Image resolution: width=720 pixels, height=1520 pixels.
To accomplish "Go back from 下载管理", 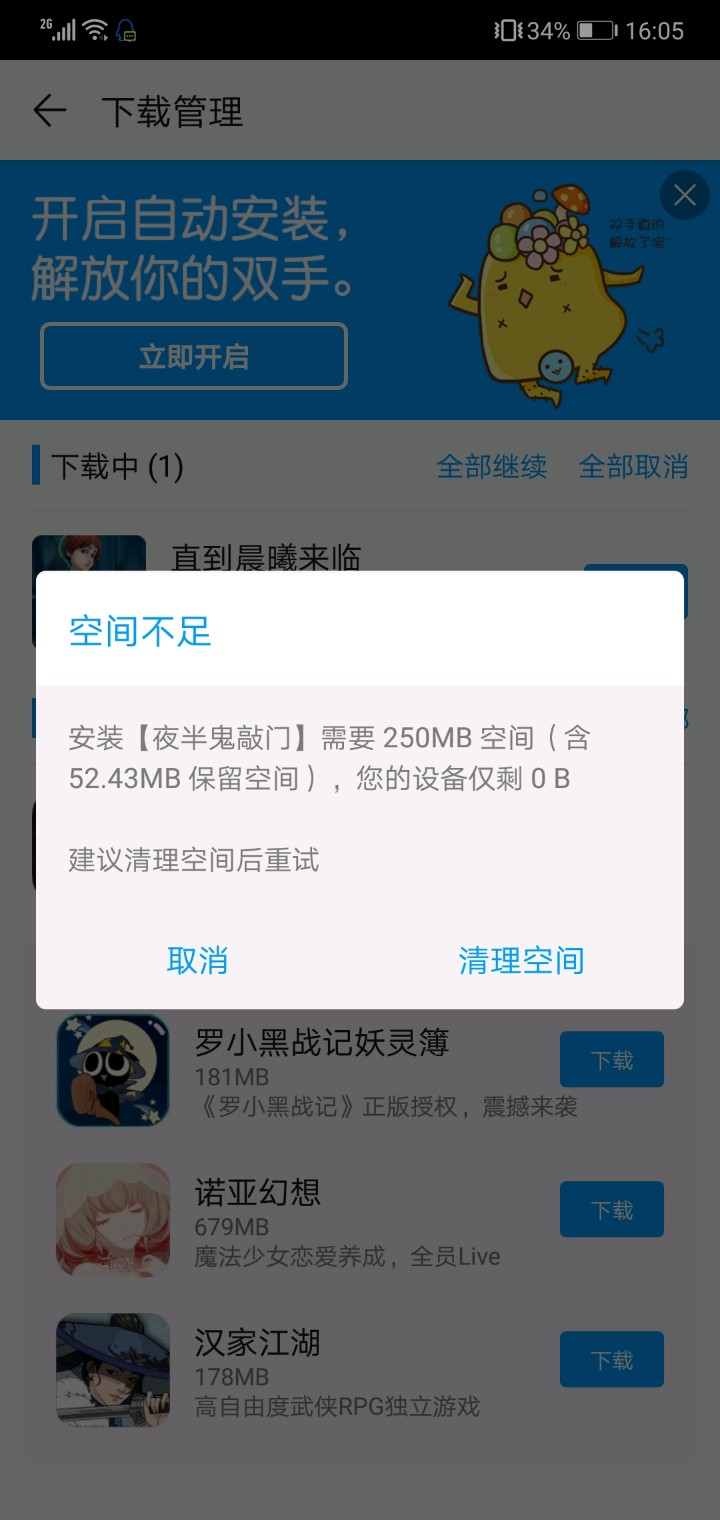I will tap(49, 111).
